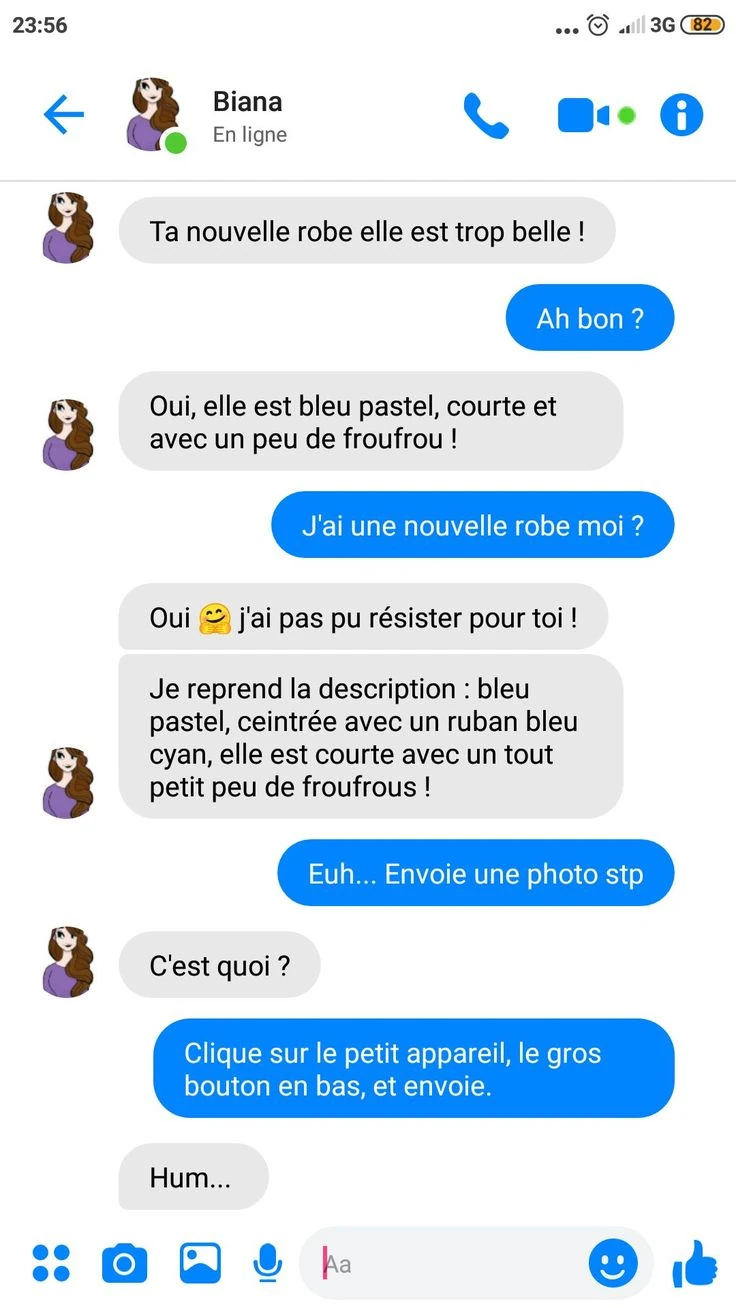Start a video call with Biana

(x=583, y=116)
